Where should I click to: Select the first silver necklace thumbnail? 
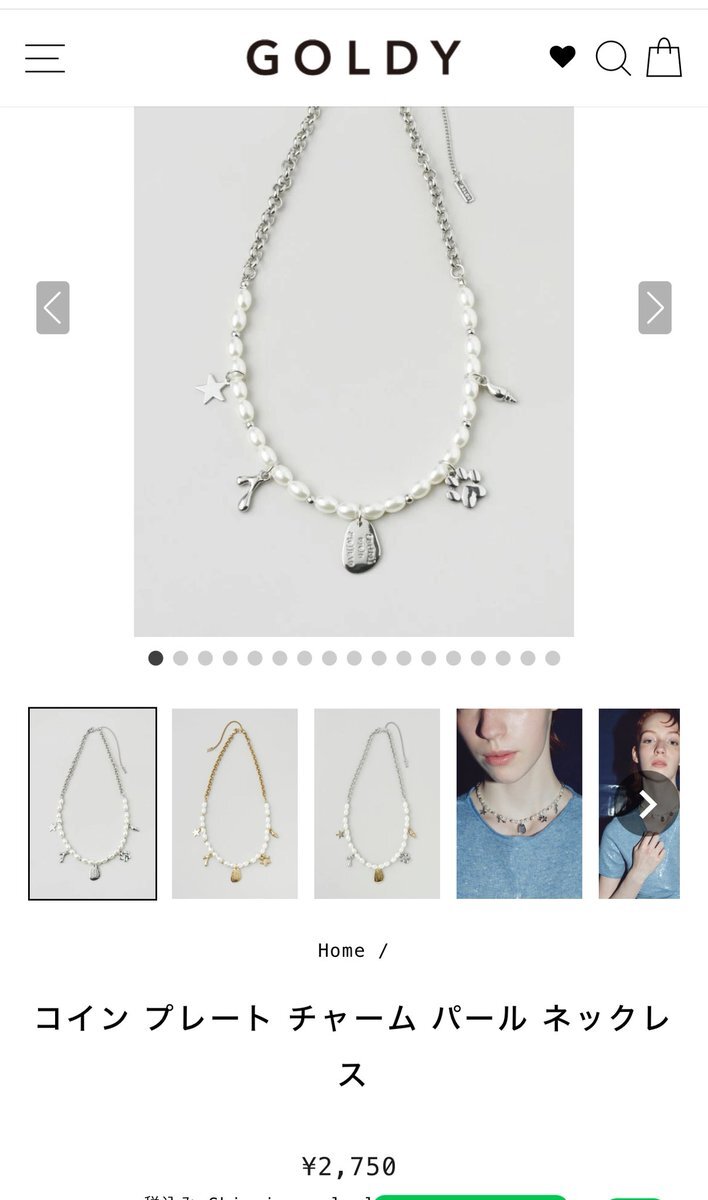pyautogui.click(x=93, y=804)
